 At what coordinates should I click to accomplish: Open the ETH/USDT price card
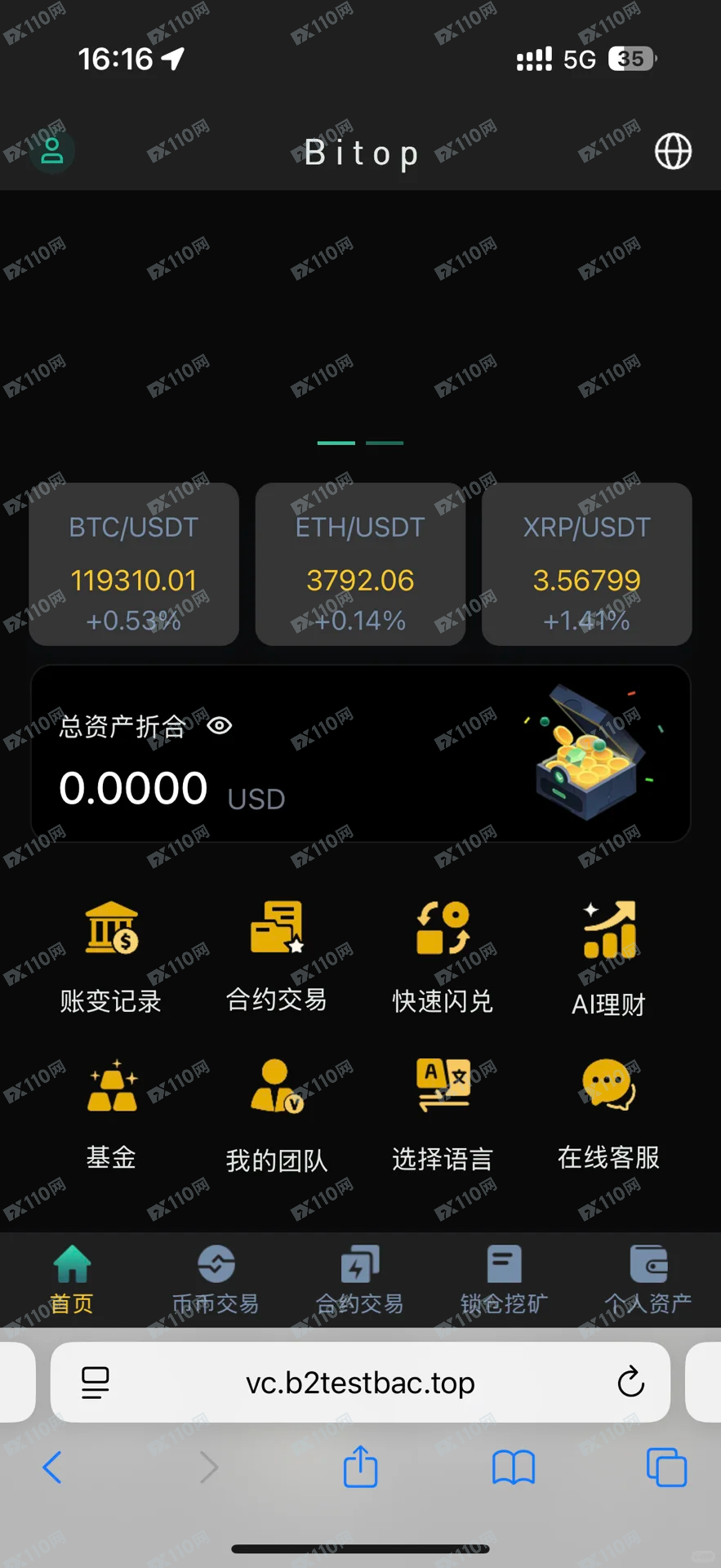360,564
